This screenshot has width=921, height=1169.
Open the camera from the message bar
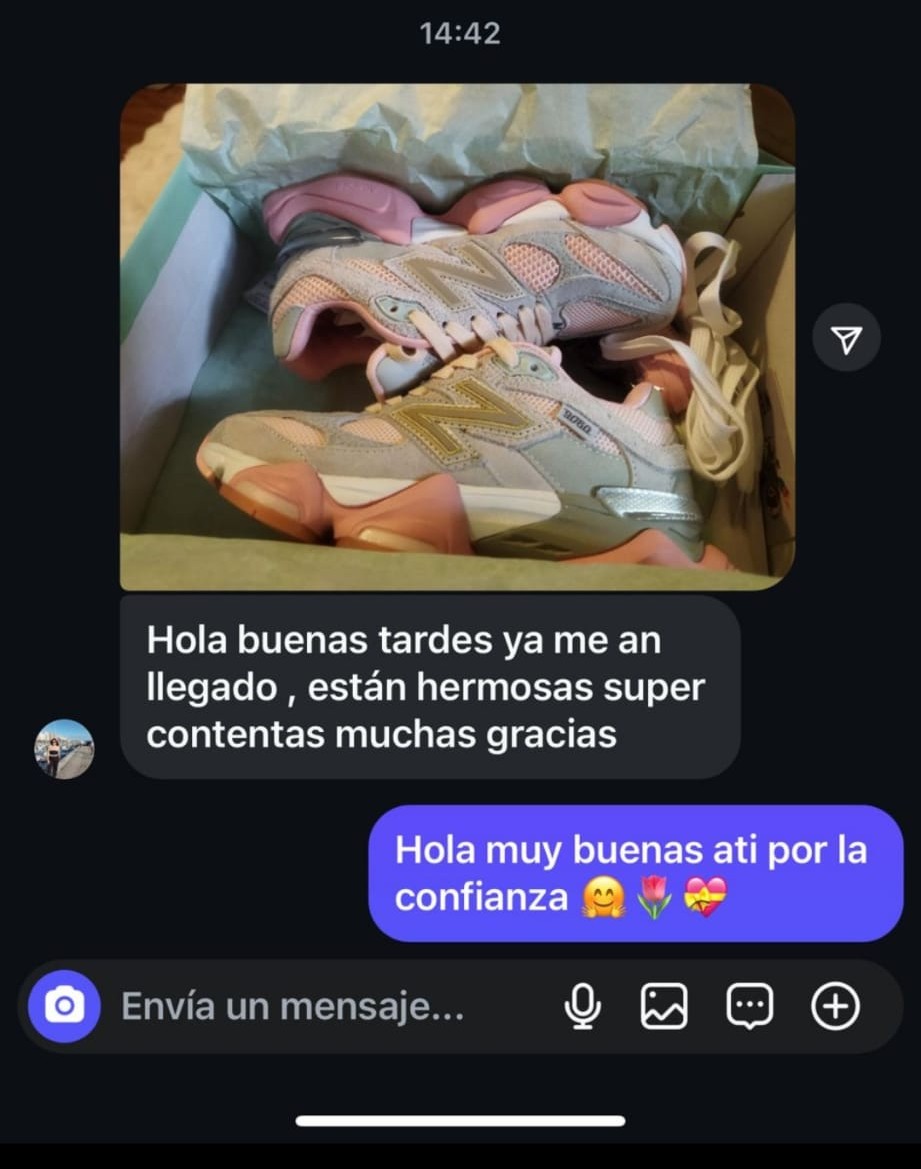pos(64,1005)
